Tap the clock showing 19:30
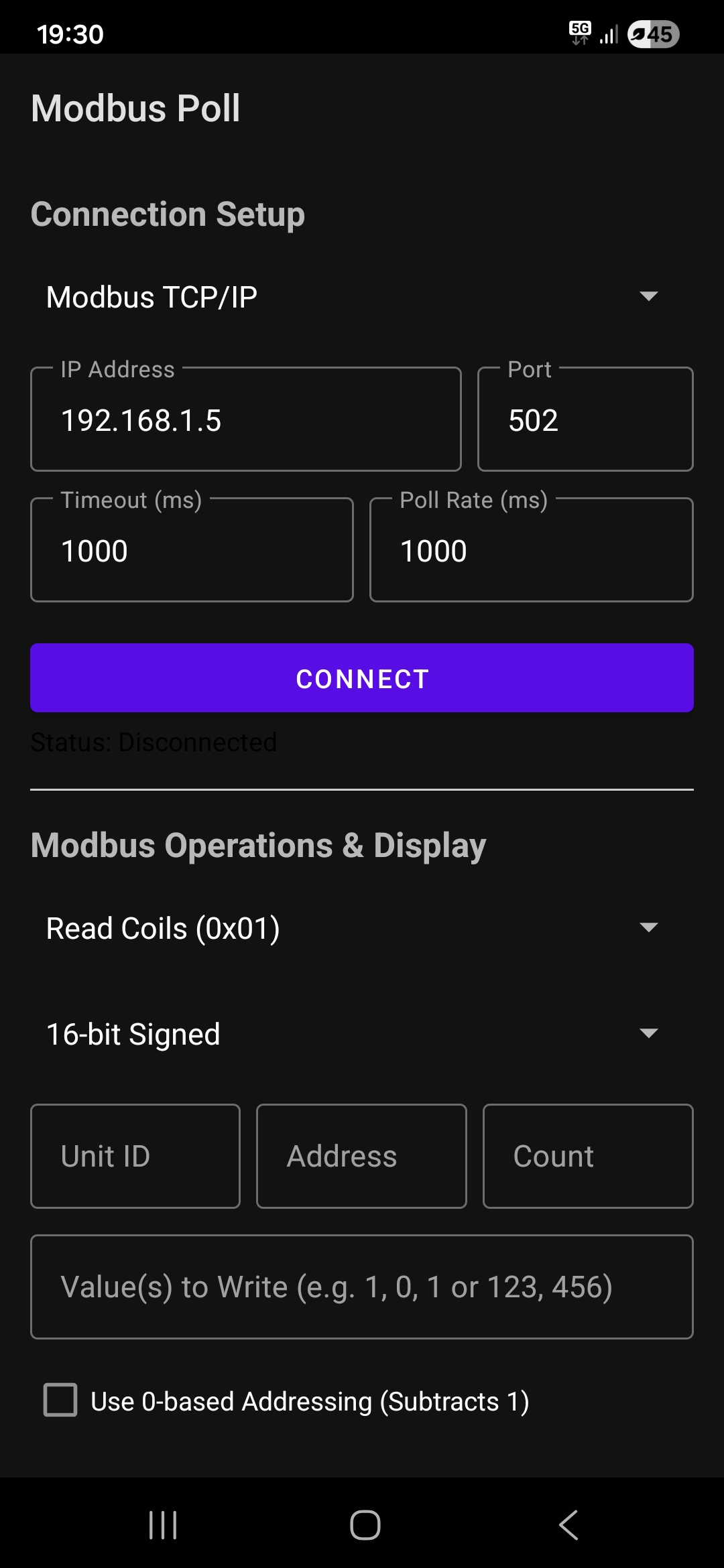The image size is (724, 1568). click(70, 34)
